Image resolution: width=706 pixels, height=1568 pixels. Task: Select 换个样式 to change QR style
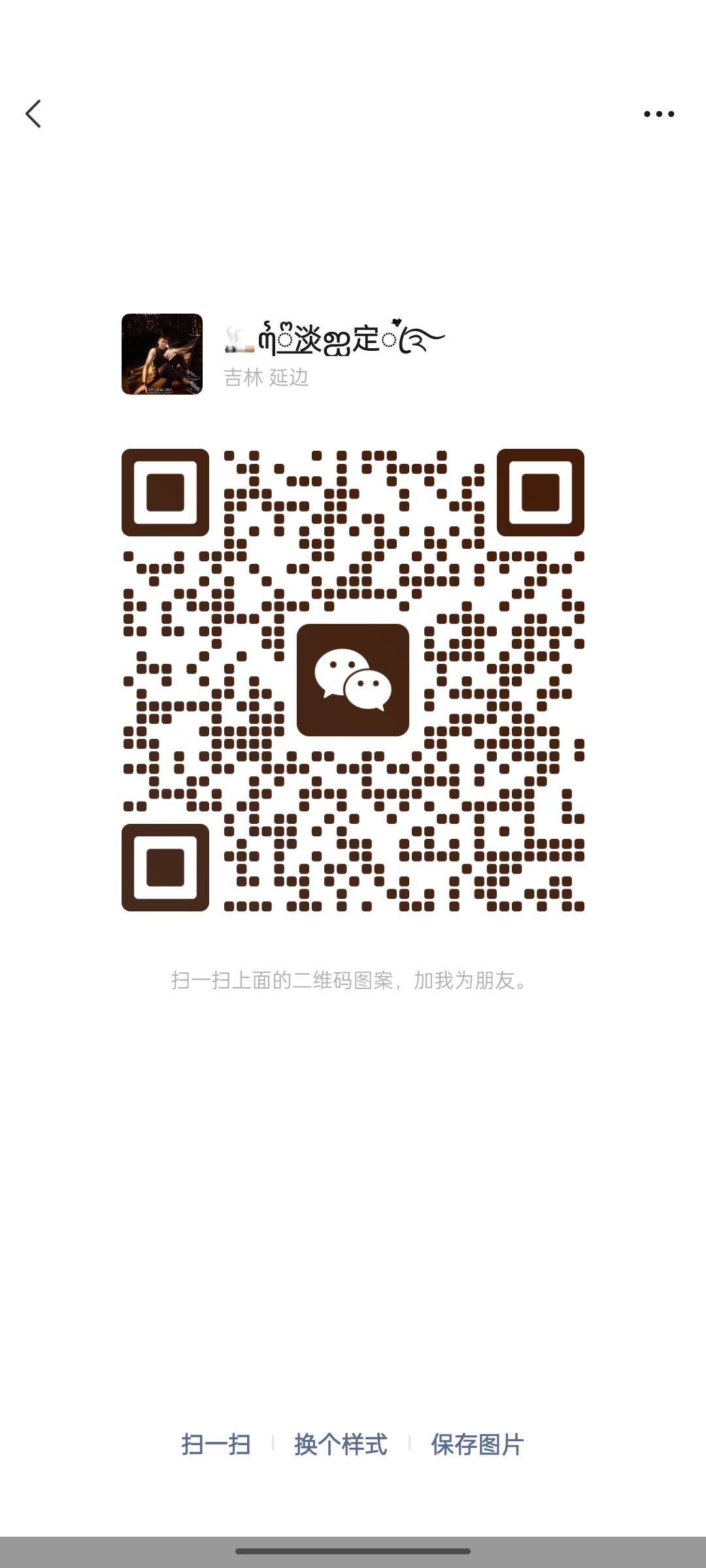point(341,1444)
